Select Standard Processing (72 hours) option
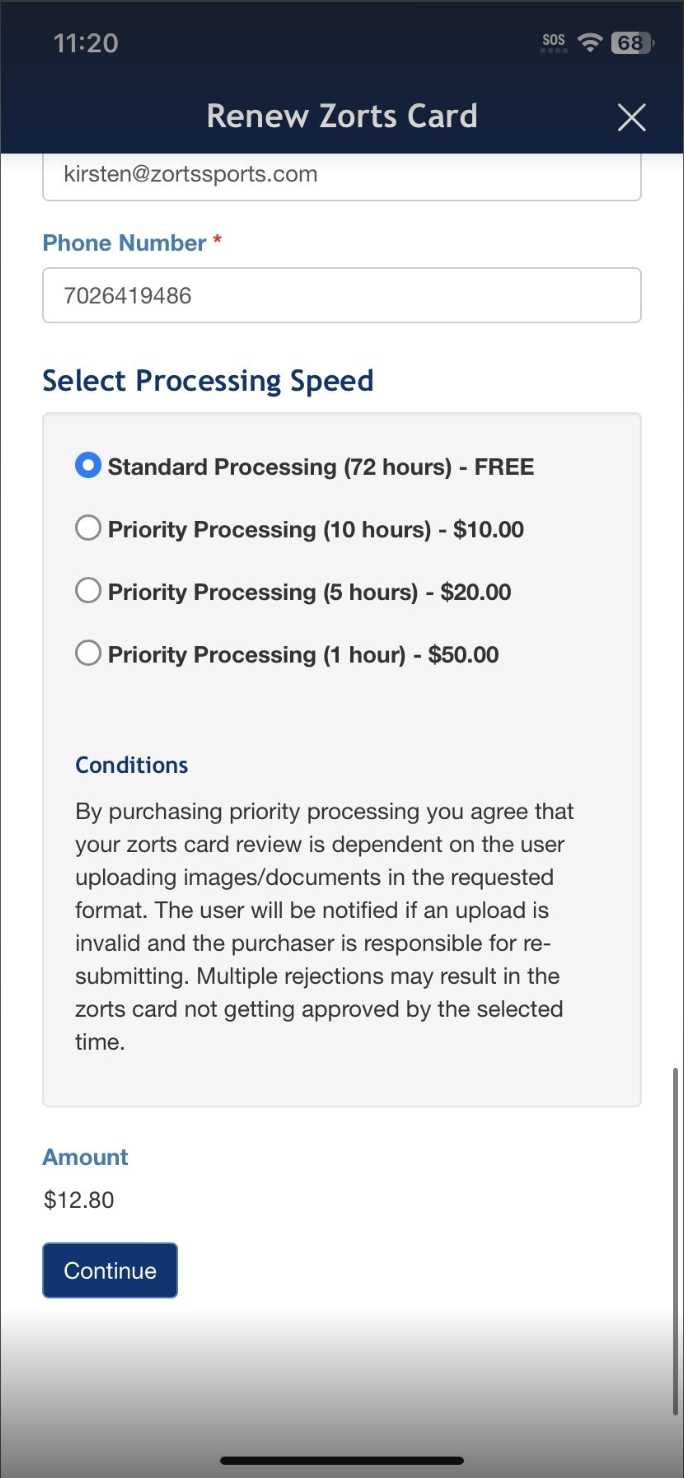Viewport: 684px width, 1478px height. (89, 466)
